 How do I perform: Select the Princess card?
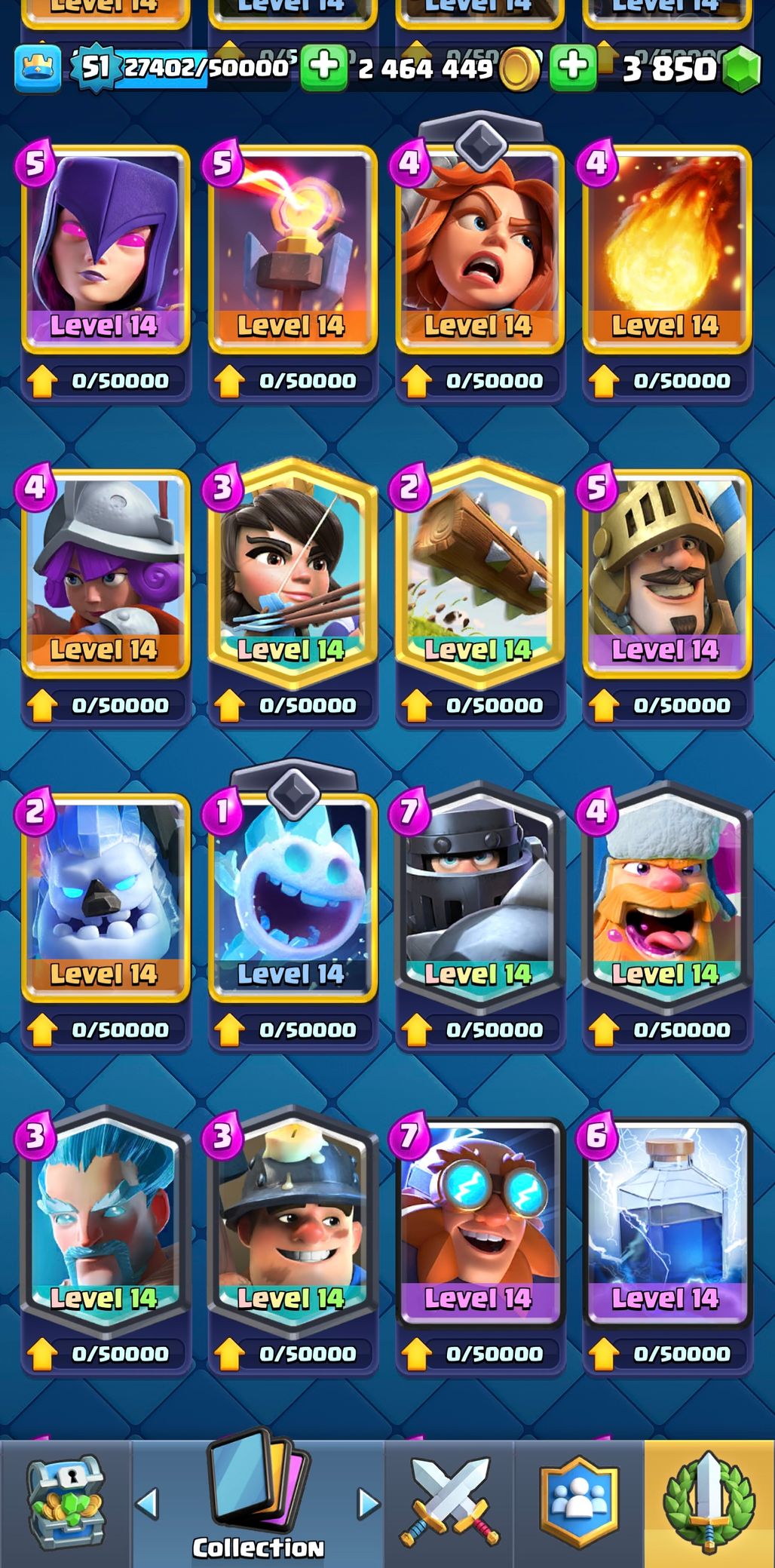pyautogui.click(x=292, y=573)
